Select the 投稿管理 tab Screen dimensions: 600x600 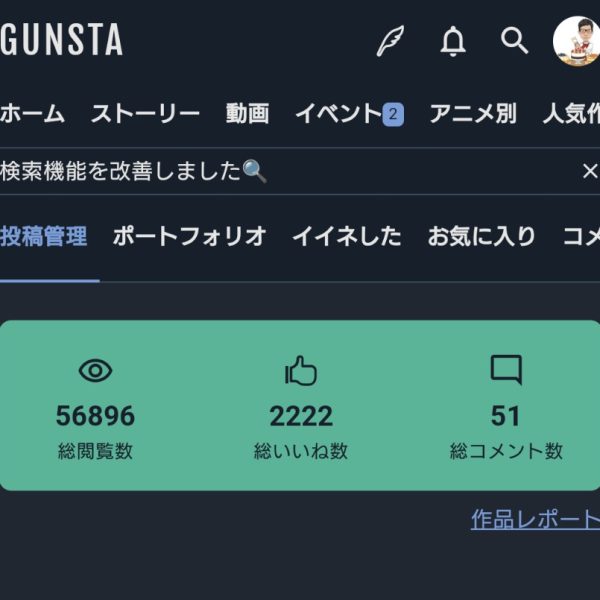[x=43, y=237]
